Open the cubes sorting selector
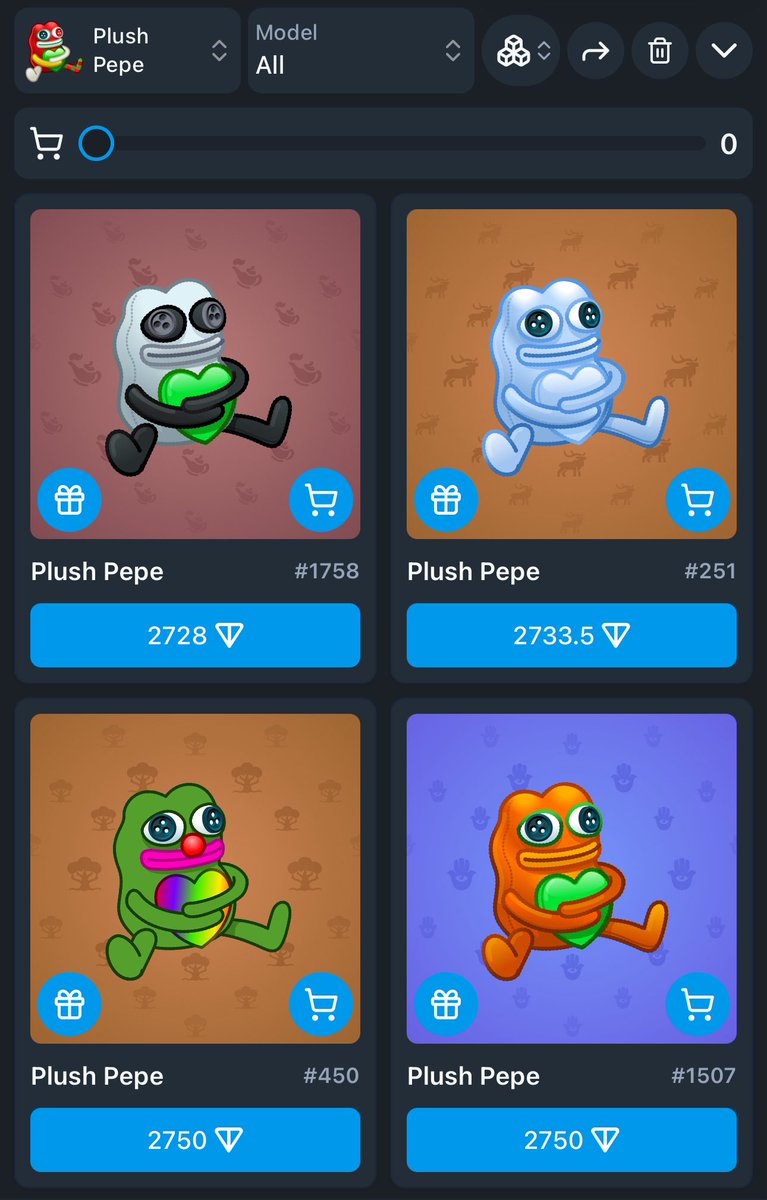 521,51
